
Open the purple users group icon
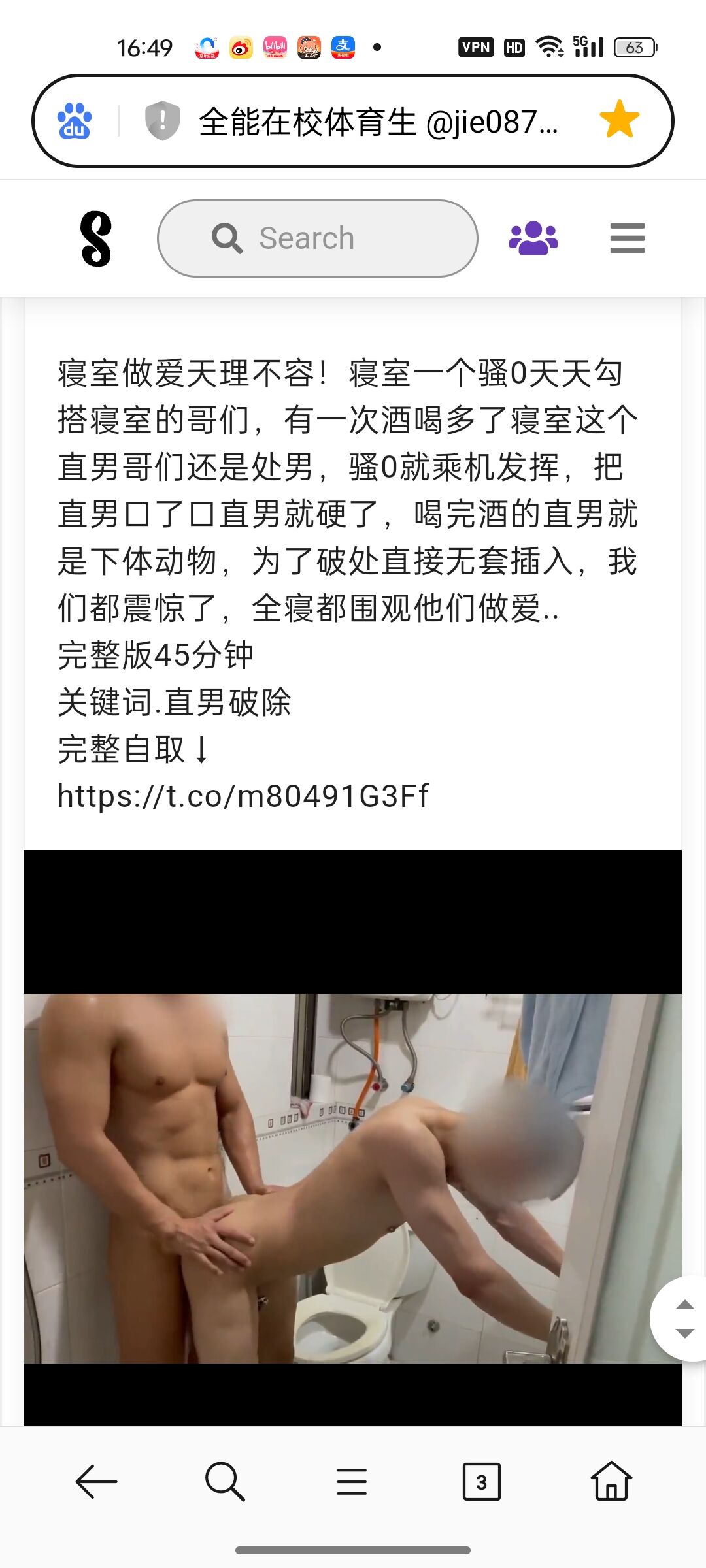click(533, 238)
